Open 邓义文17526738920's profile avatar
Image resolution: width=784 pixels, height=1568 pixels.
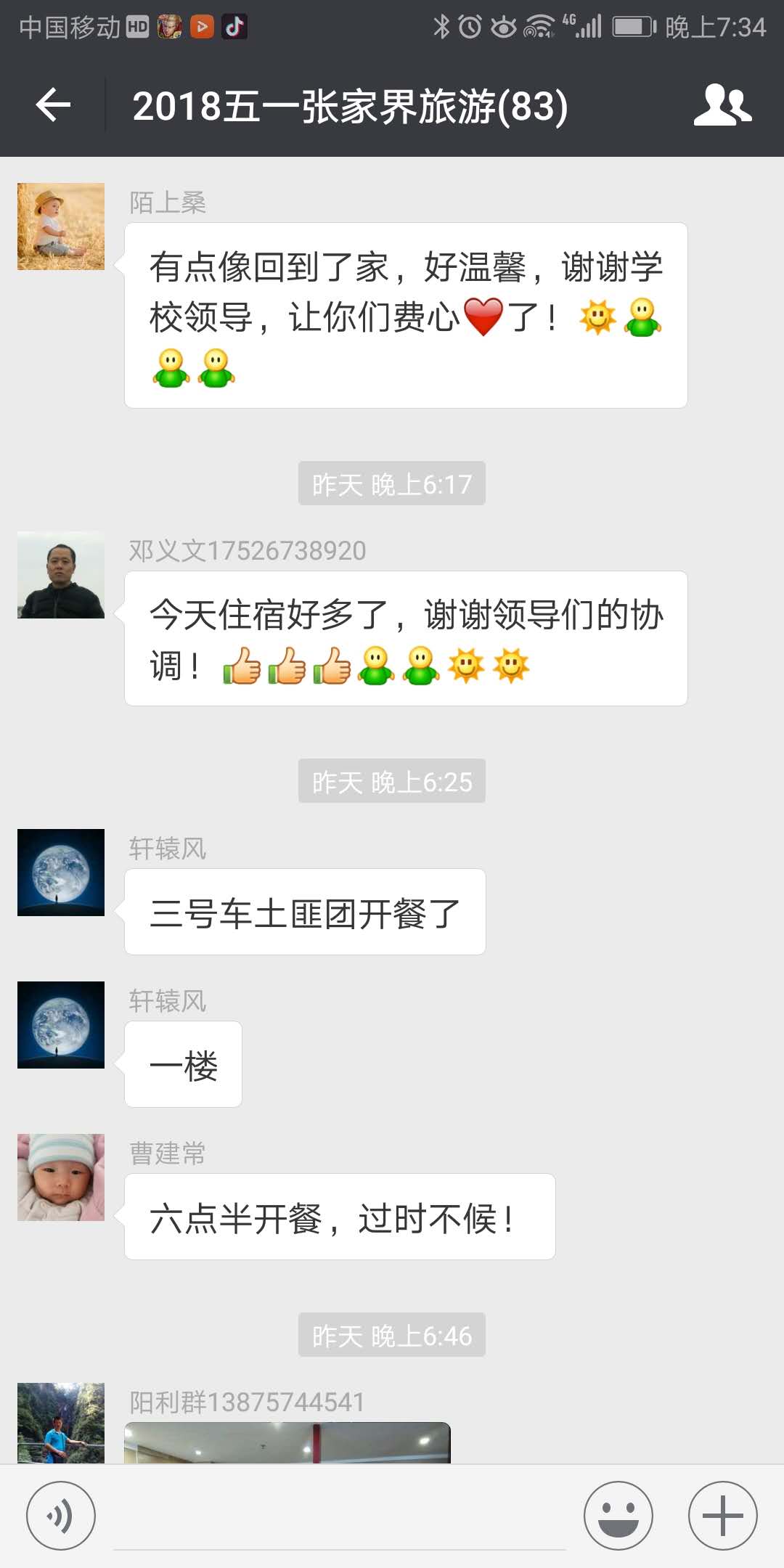(x=61, y=575)
